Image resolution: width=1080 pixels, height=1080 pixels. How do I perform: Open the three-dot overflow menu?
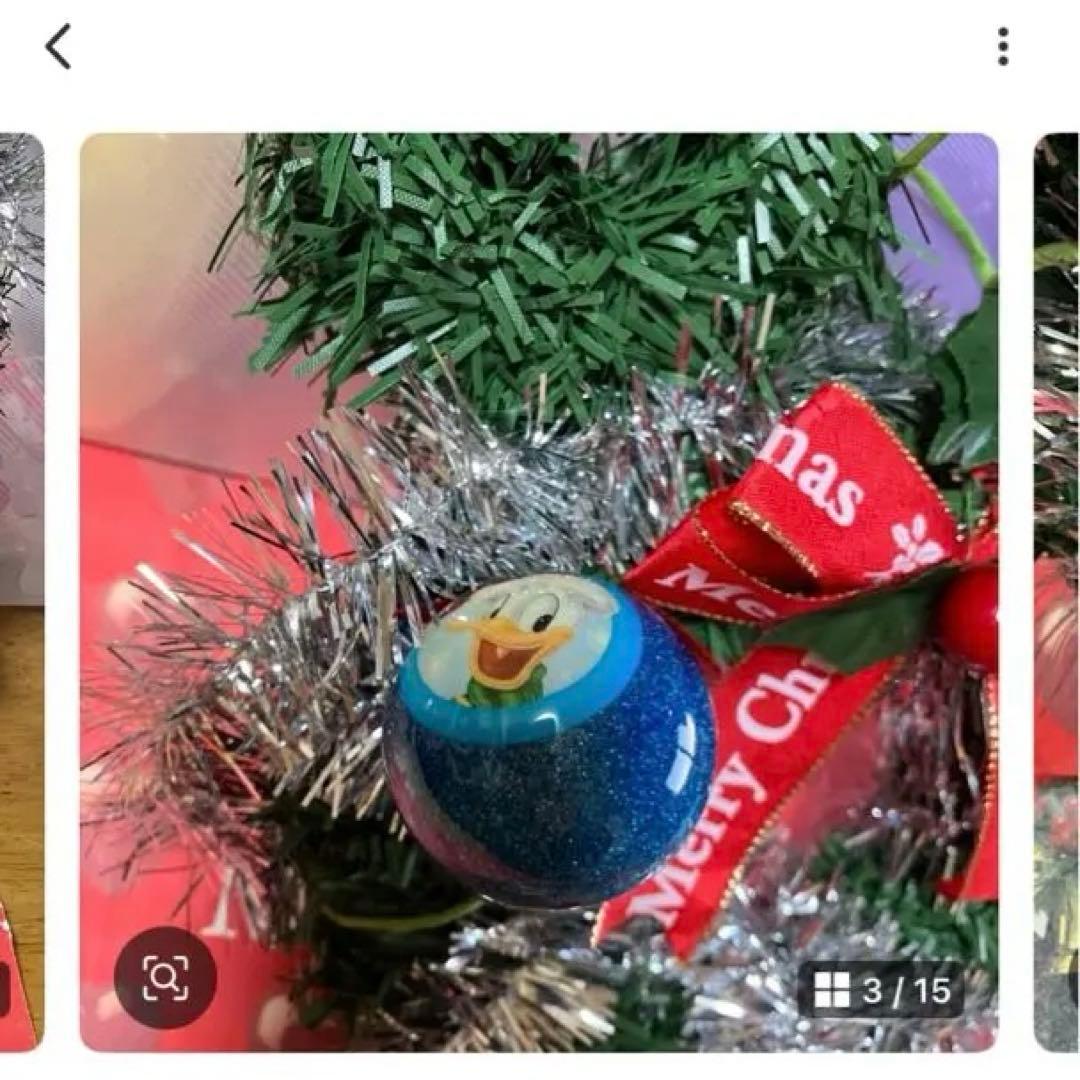1002,47
